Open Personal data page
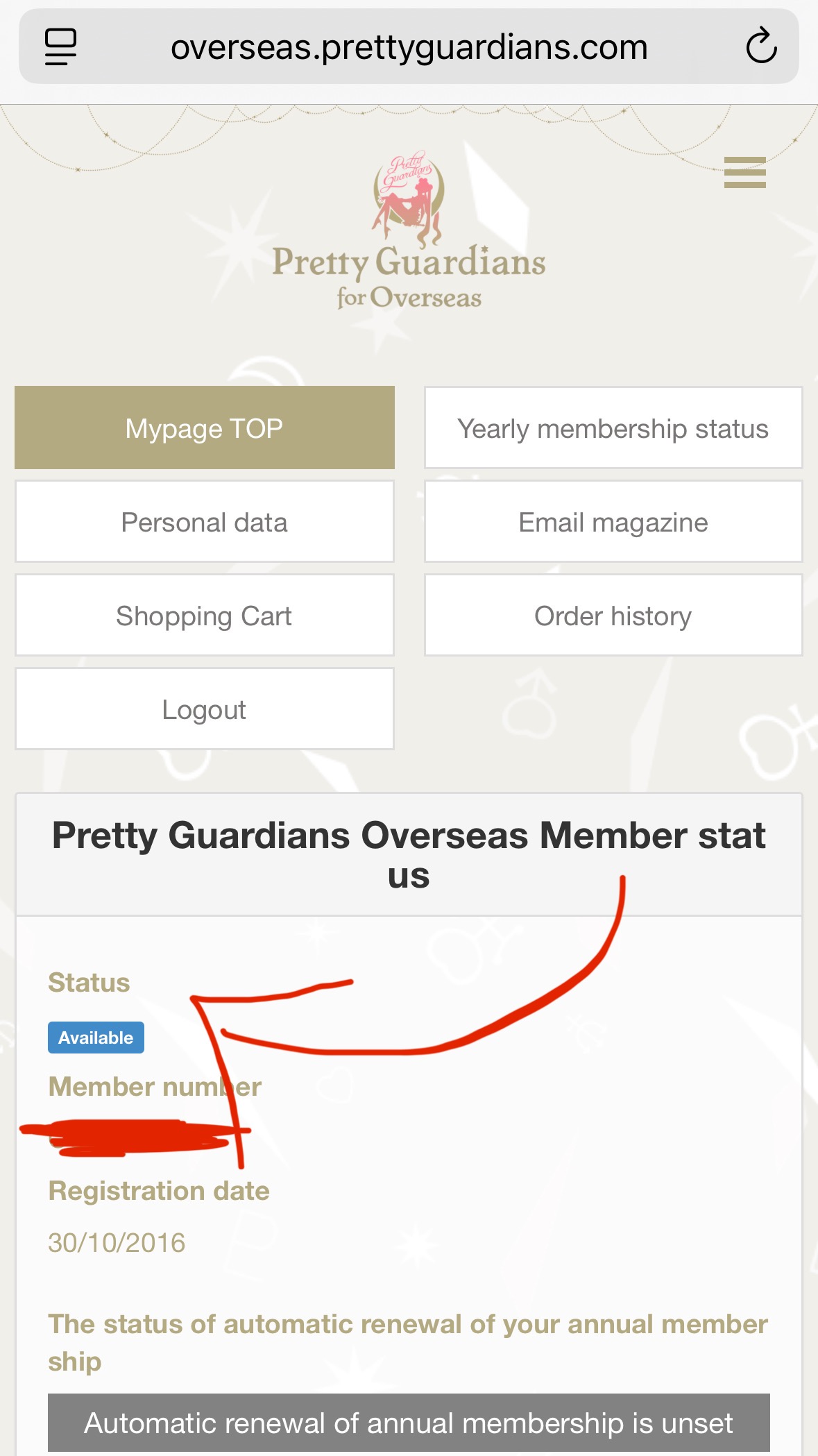 (x=205, y=521)
